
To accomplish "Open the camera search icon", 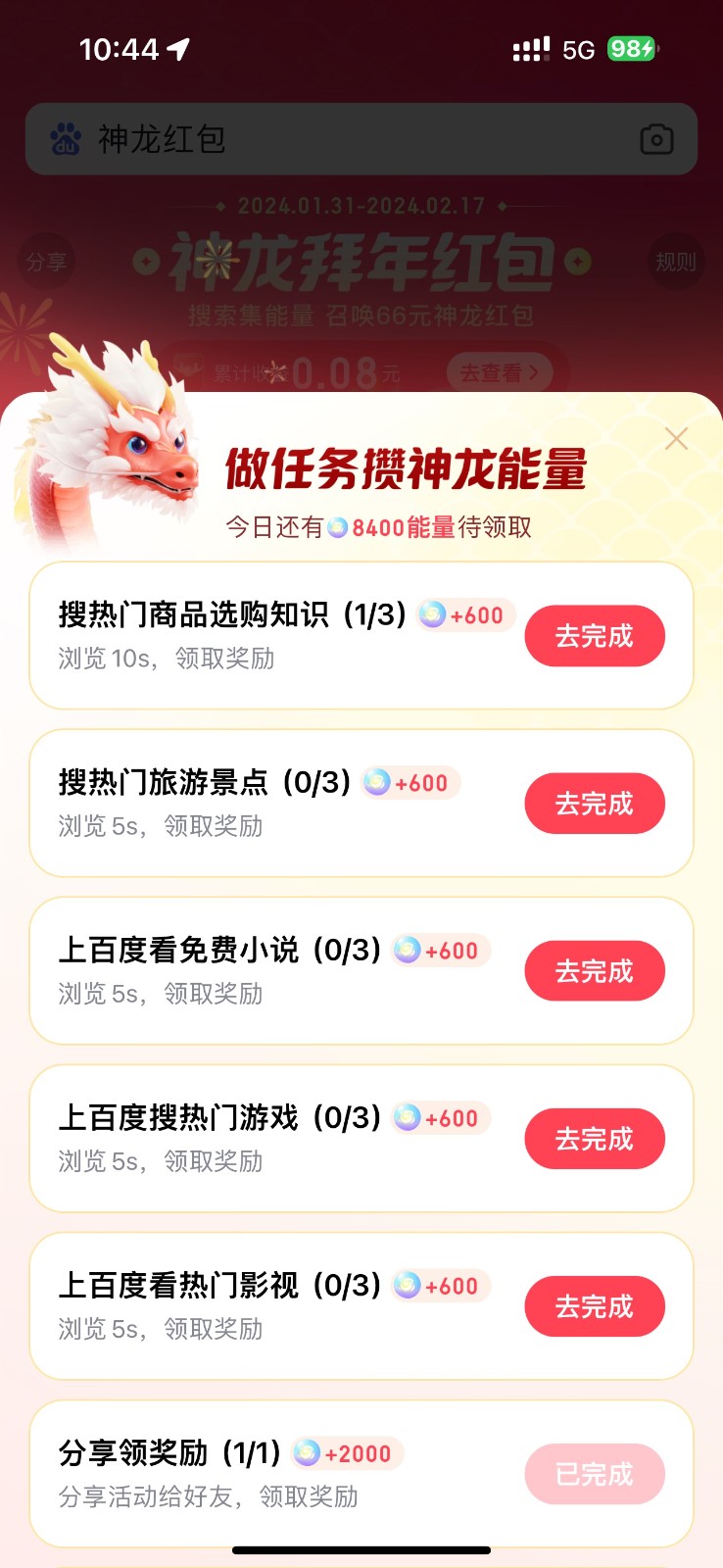I will pos(655,139).
